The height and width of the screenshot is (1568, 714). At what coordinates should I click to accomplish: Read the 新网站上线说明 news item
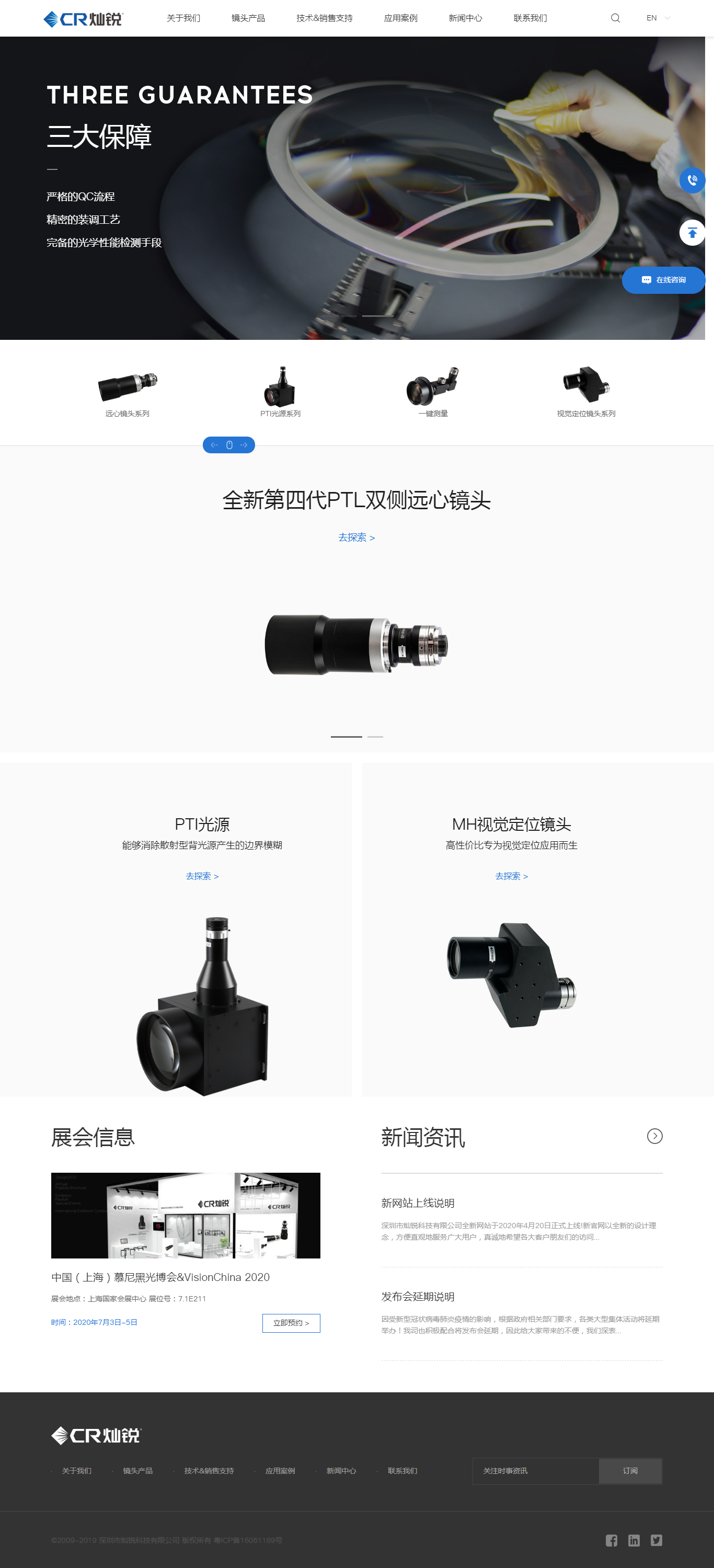coord(418,1203)
